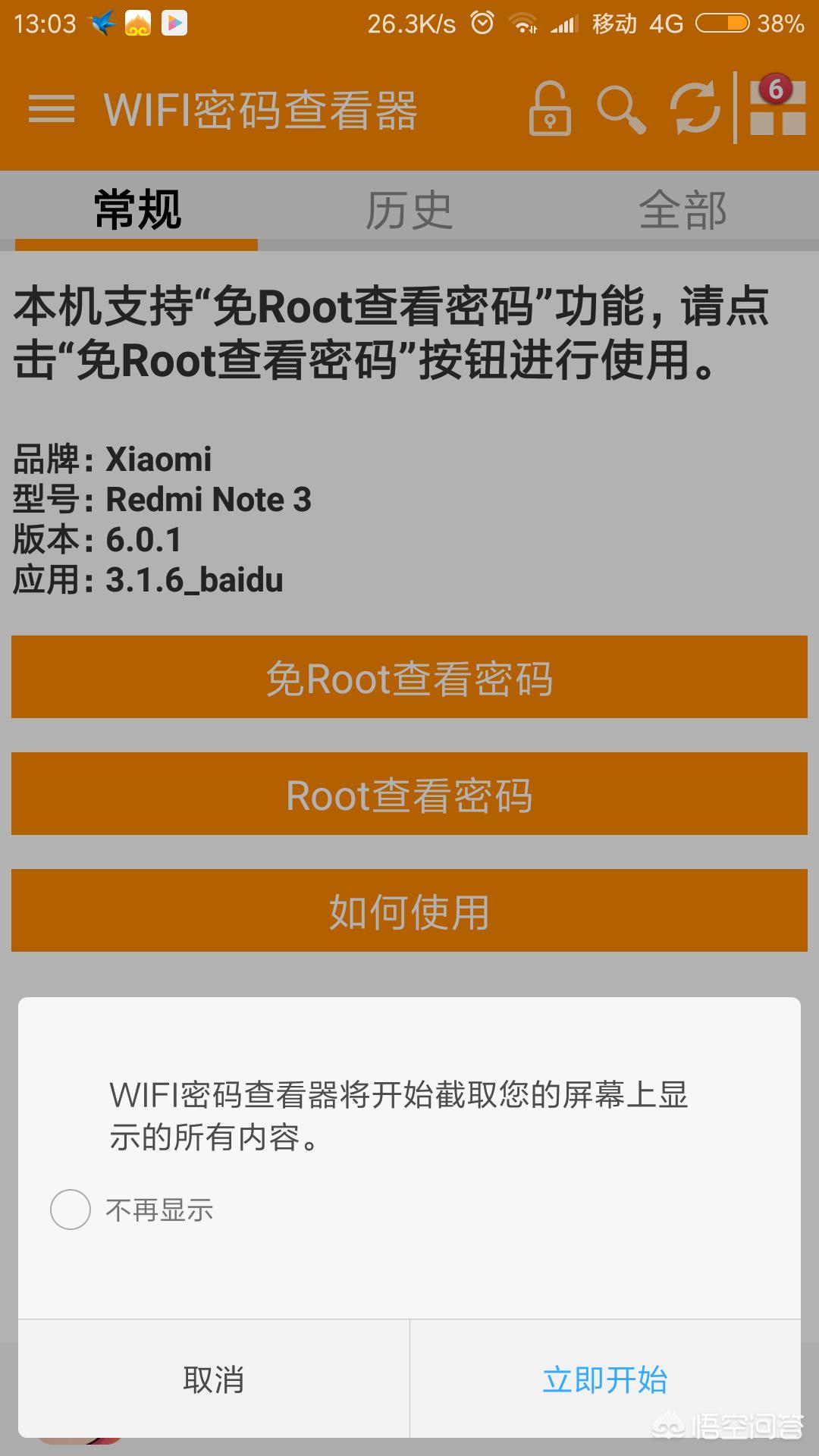This screenshot has height=1456, width=819.
Task: Tap the Root查看密码 button
Action: pyautogui.click(x=409, y=794)
